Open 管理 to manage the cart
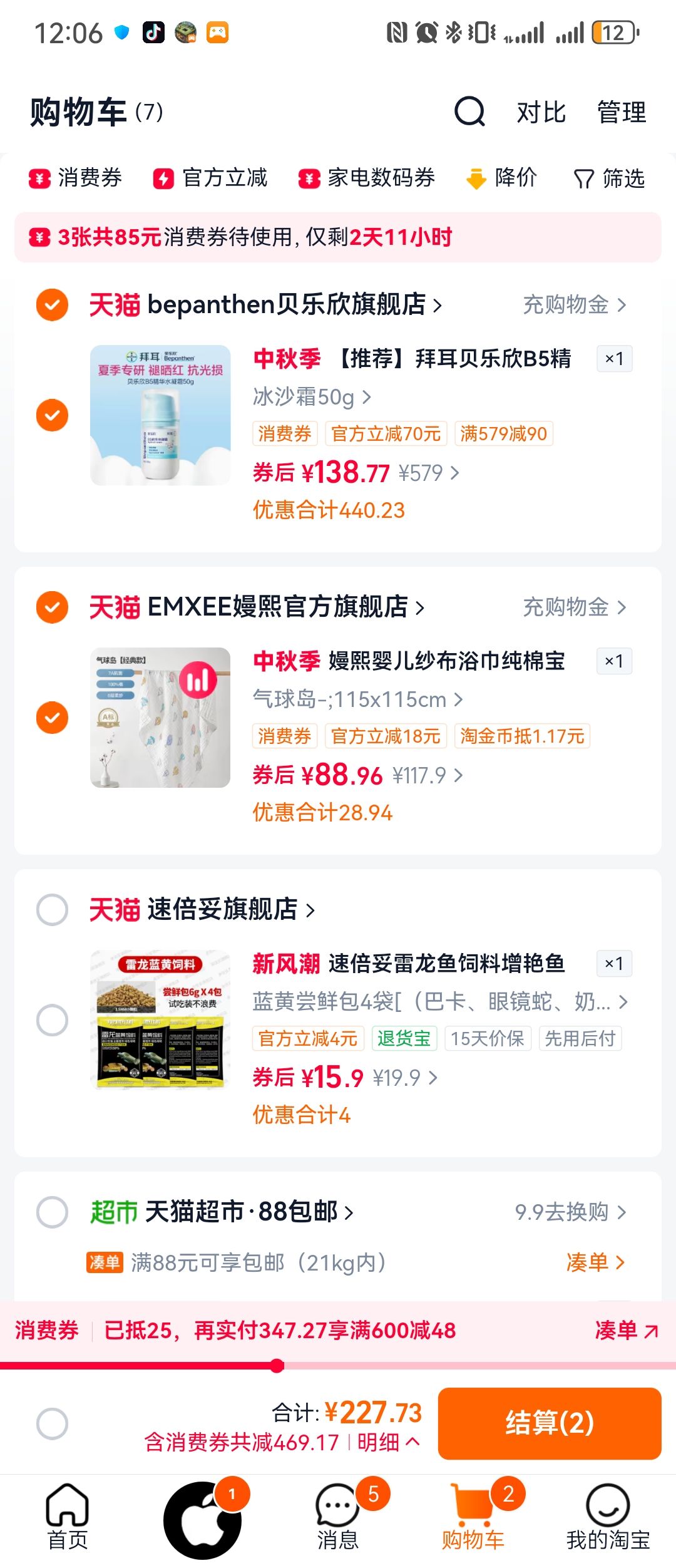 point(622,113)
